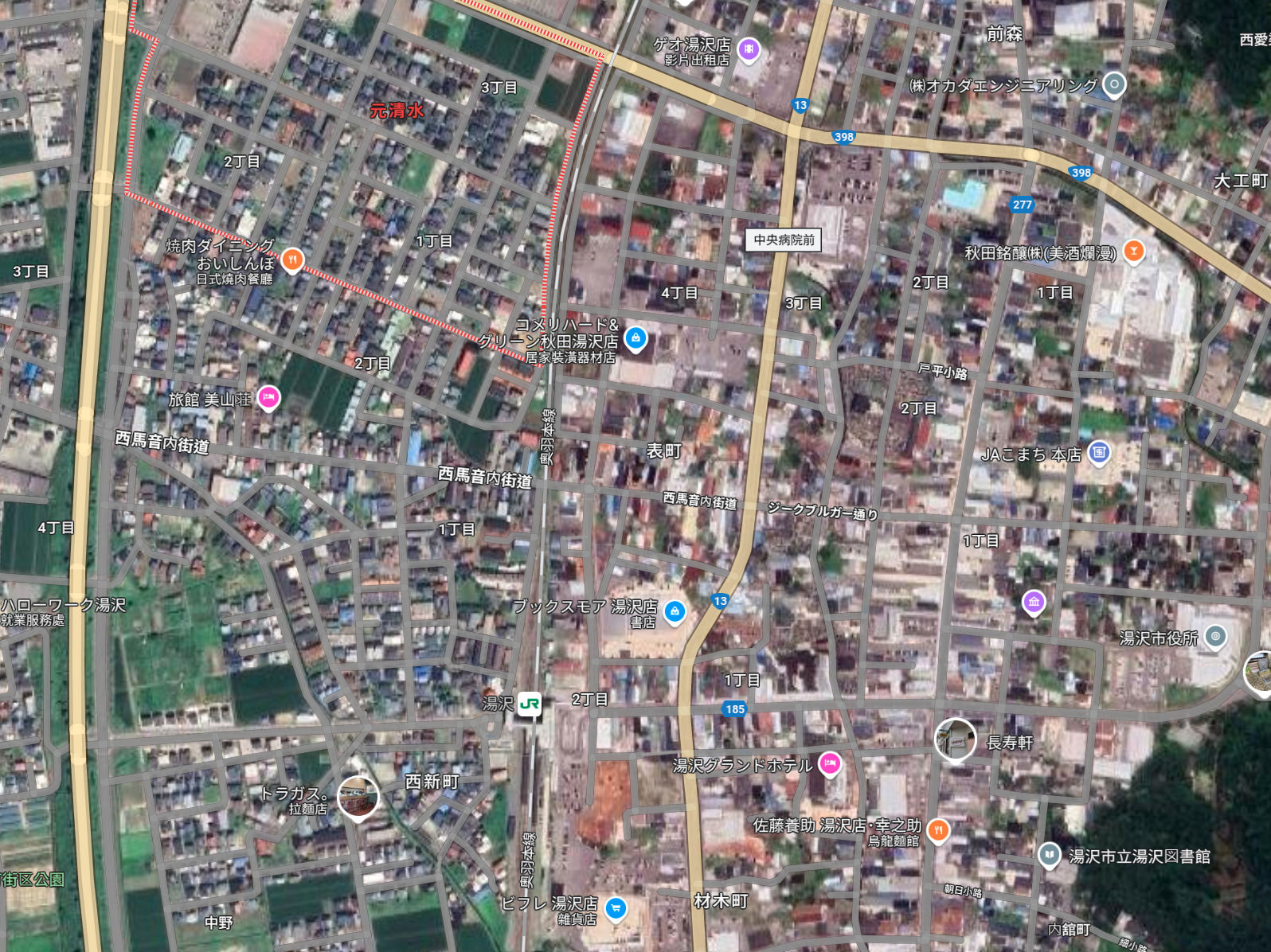Select the 中央病院前 bus stop label
The width and height of the screenshot is (1271, 952).
click(x=784, y=240)
